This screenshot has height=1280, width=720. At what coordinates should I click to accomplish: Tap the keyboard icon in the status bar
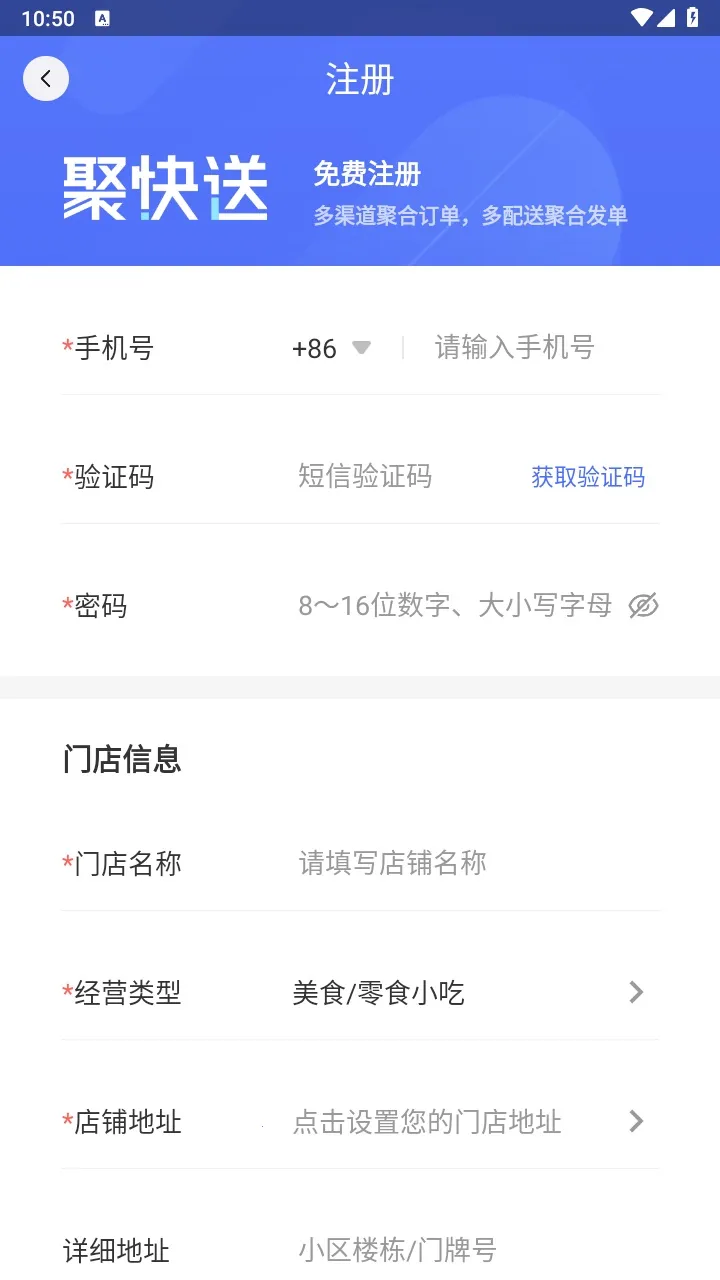pos(102,18)
